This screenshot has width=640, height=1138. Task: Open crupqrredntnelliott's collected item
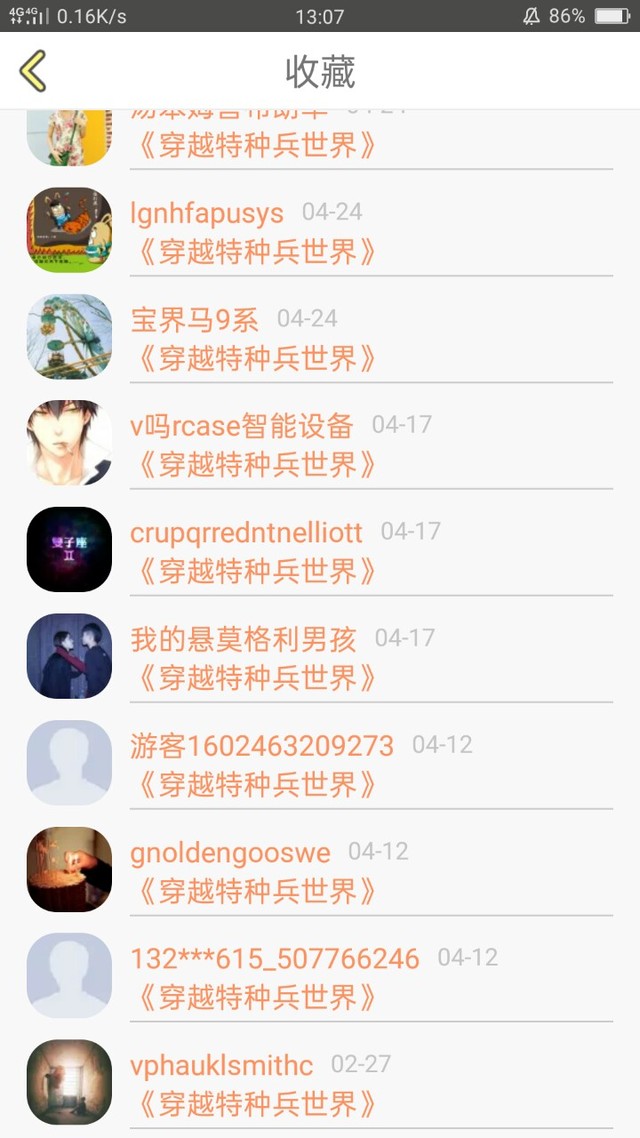pyautogui.click(x=320, y=550)
